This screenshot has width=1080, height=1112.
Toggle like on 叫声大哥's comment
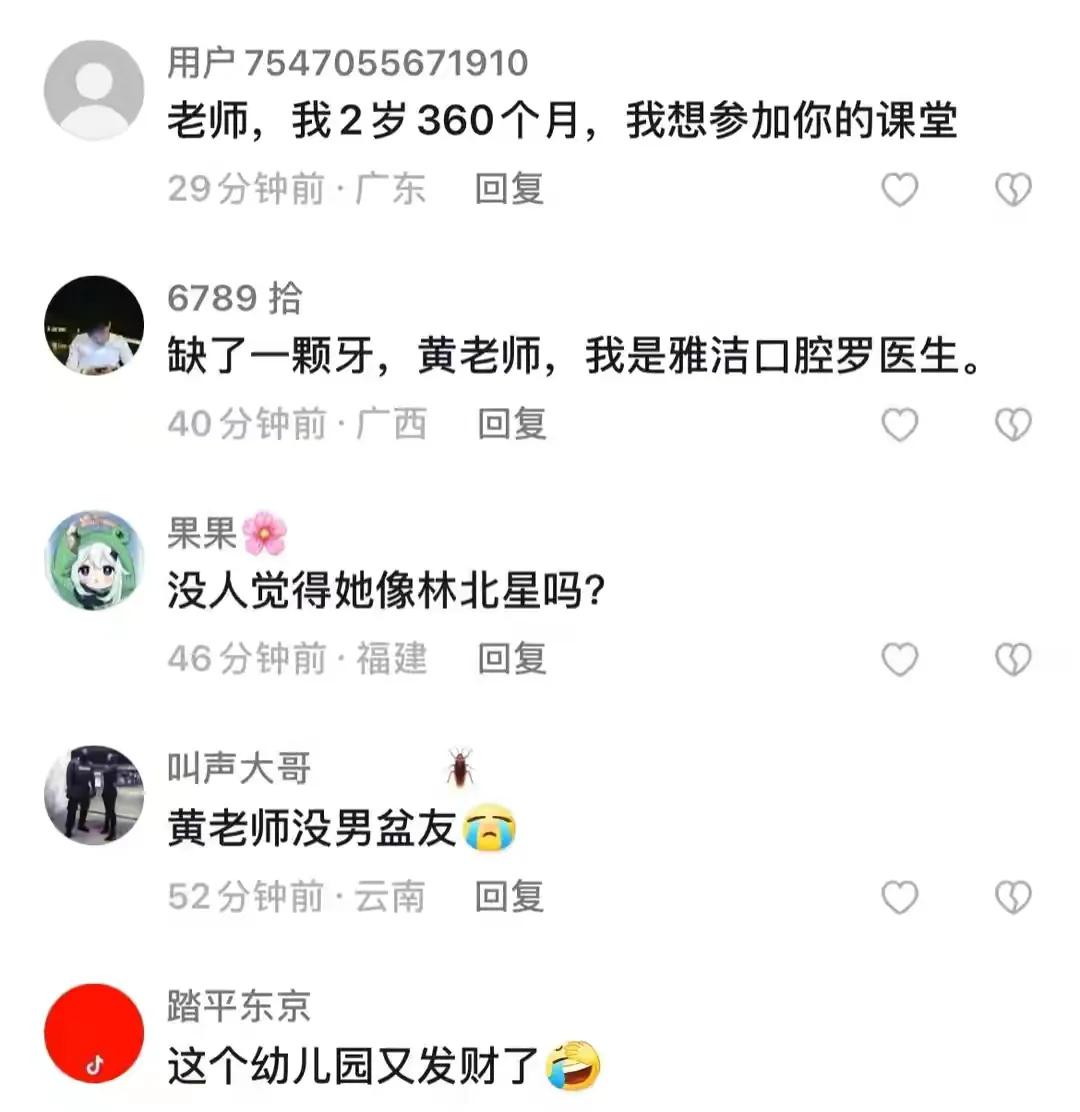pos(899,897)
